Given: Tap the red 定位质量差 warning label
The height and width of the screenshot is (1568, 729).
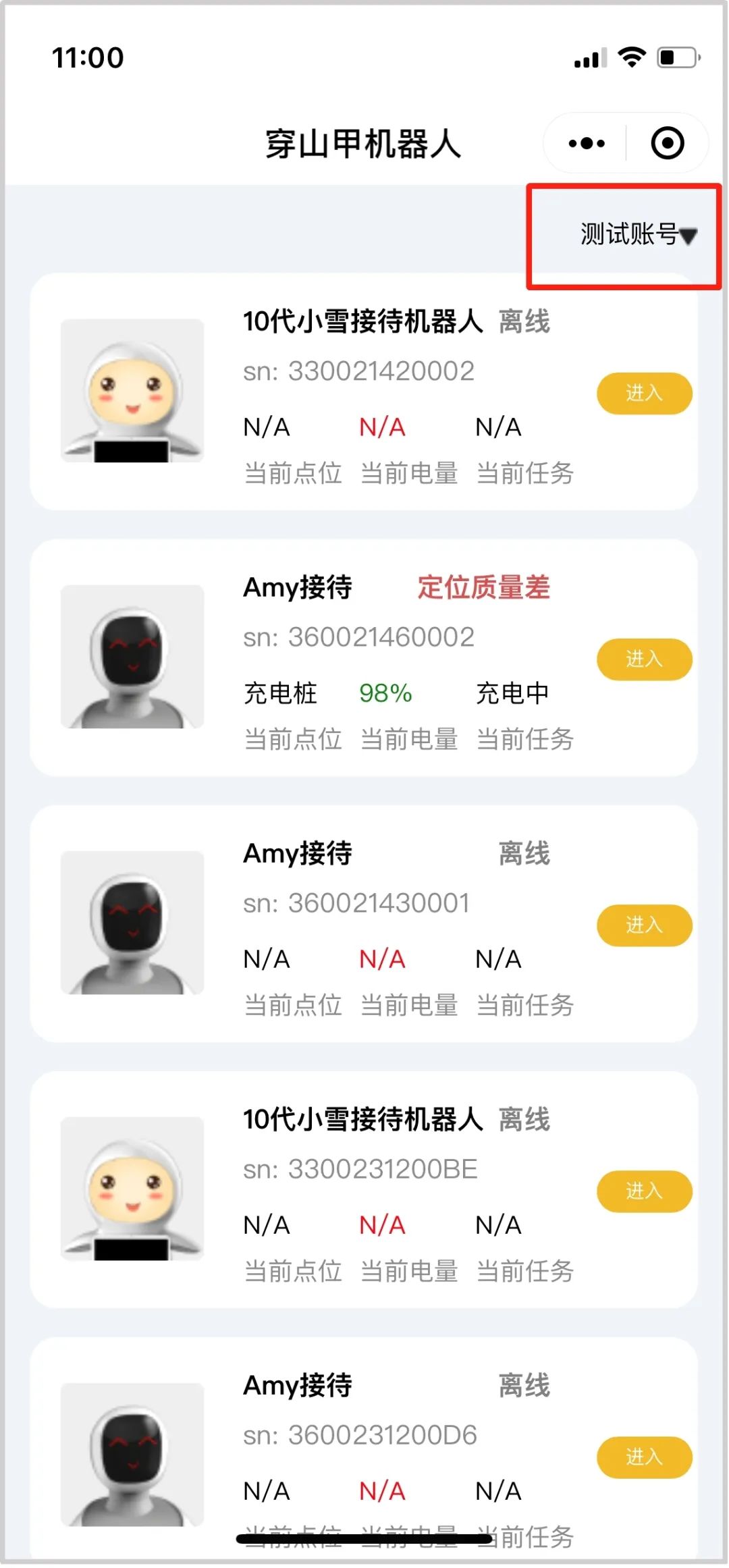Looking at the screenshot, I should click(x=483, y=587).
